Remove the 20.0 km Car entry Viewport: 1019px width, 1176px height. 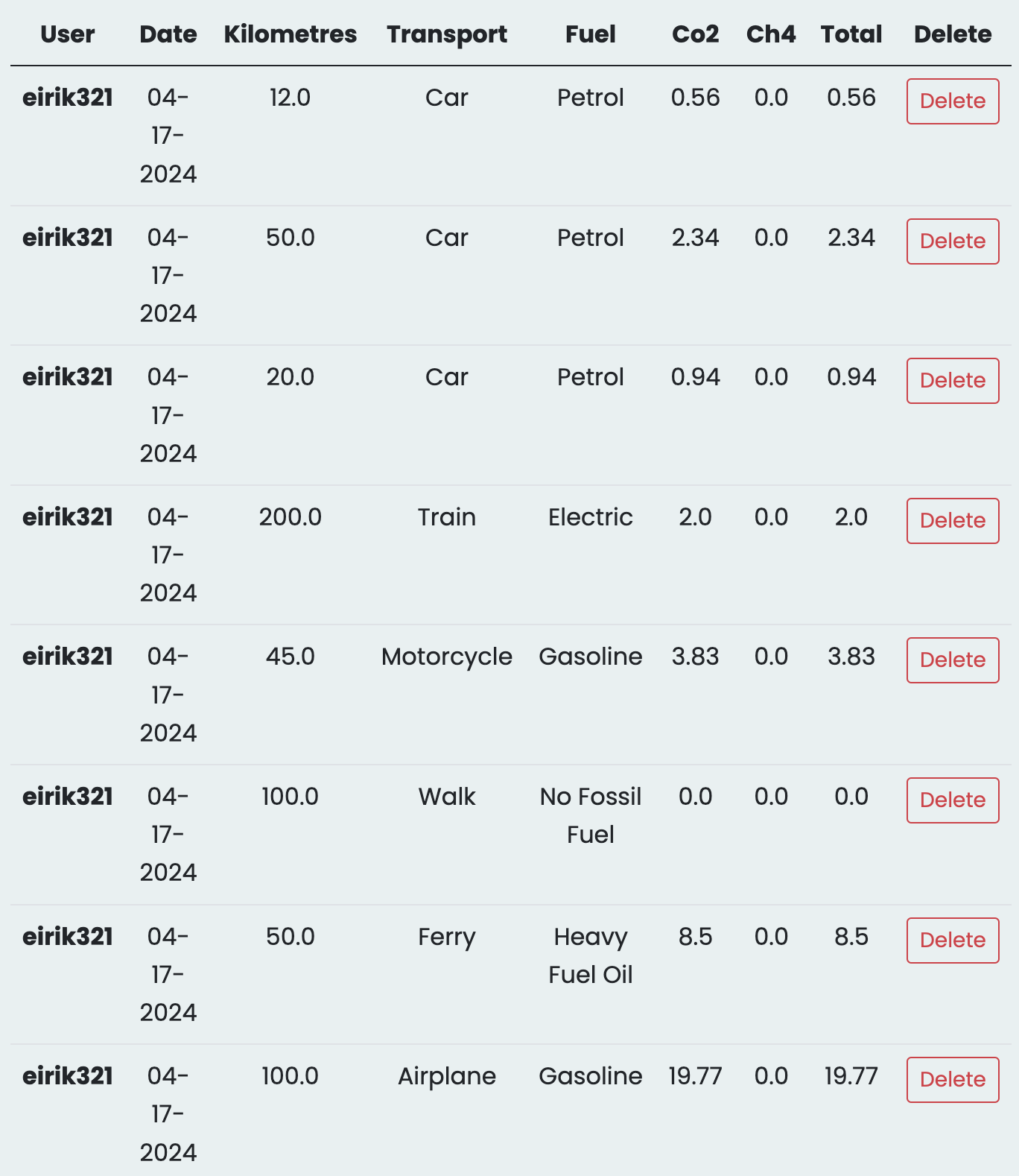[x=952, y=381]
